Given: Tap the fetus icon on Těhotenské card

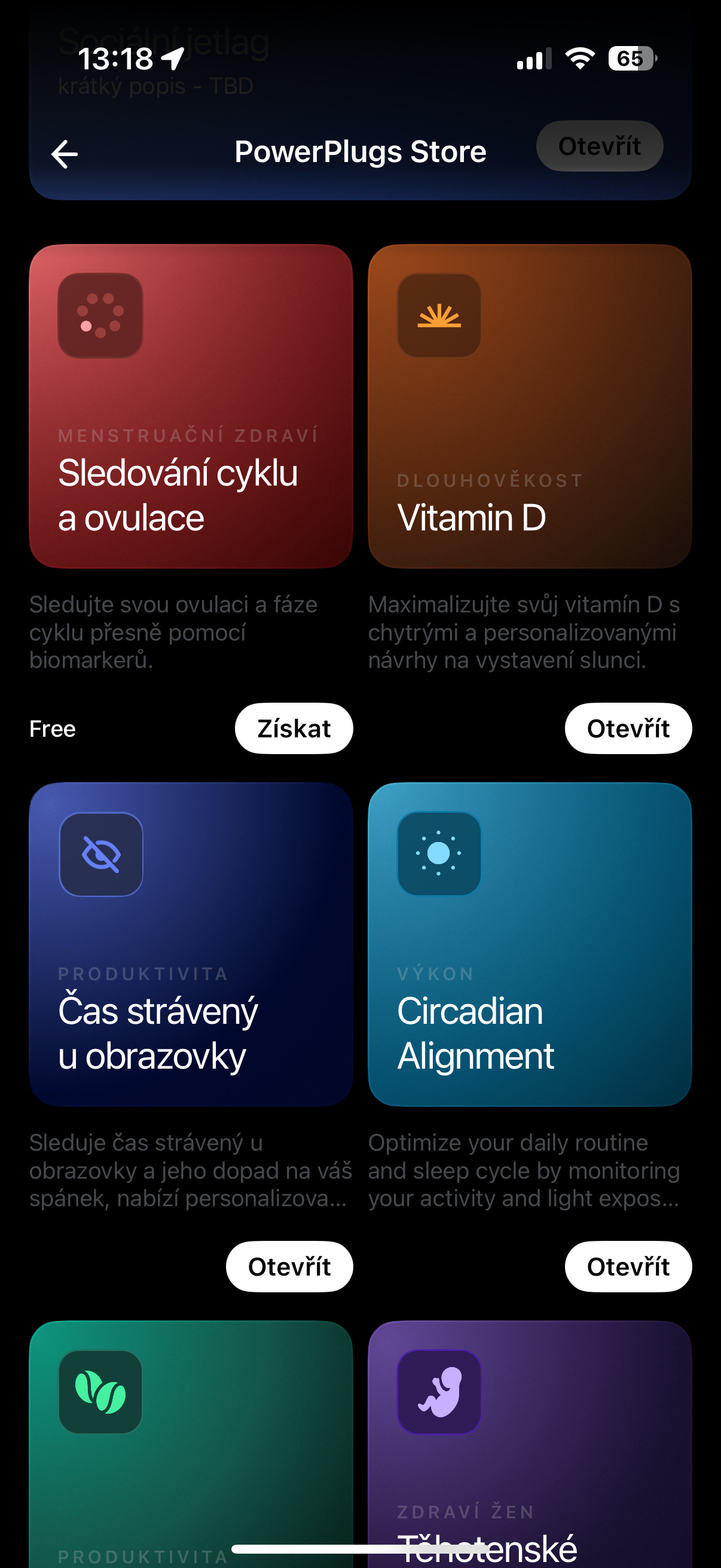Looking at the screenshot, I should (439, 1392).
